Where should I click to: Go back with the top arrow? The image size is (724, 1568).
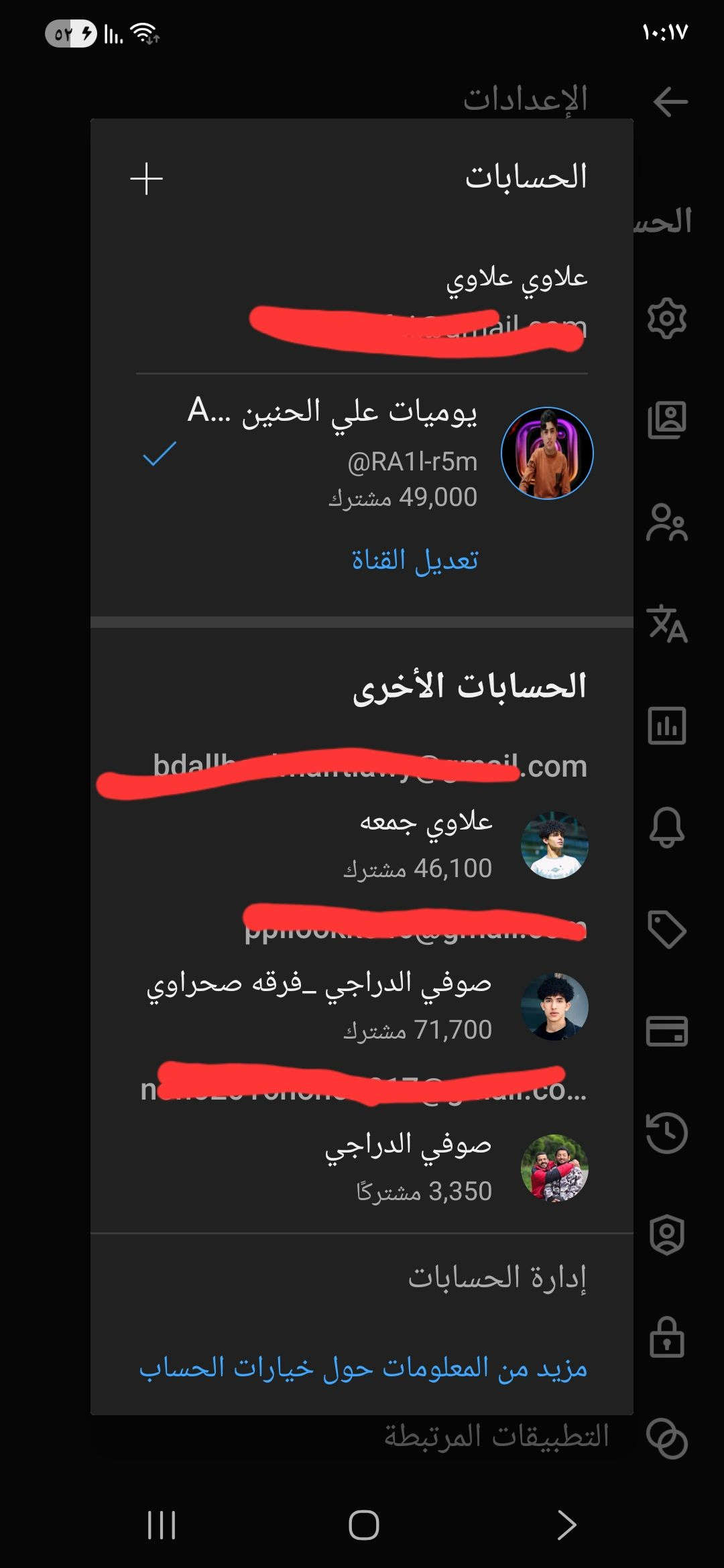point(670,102)
